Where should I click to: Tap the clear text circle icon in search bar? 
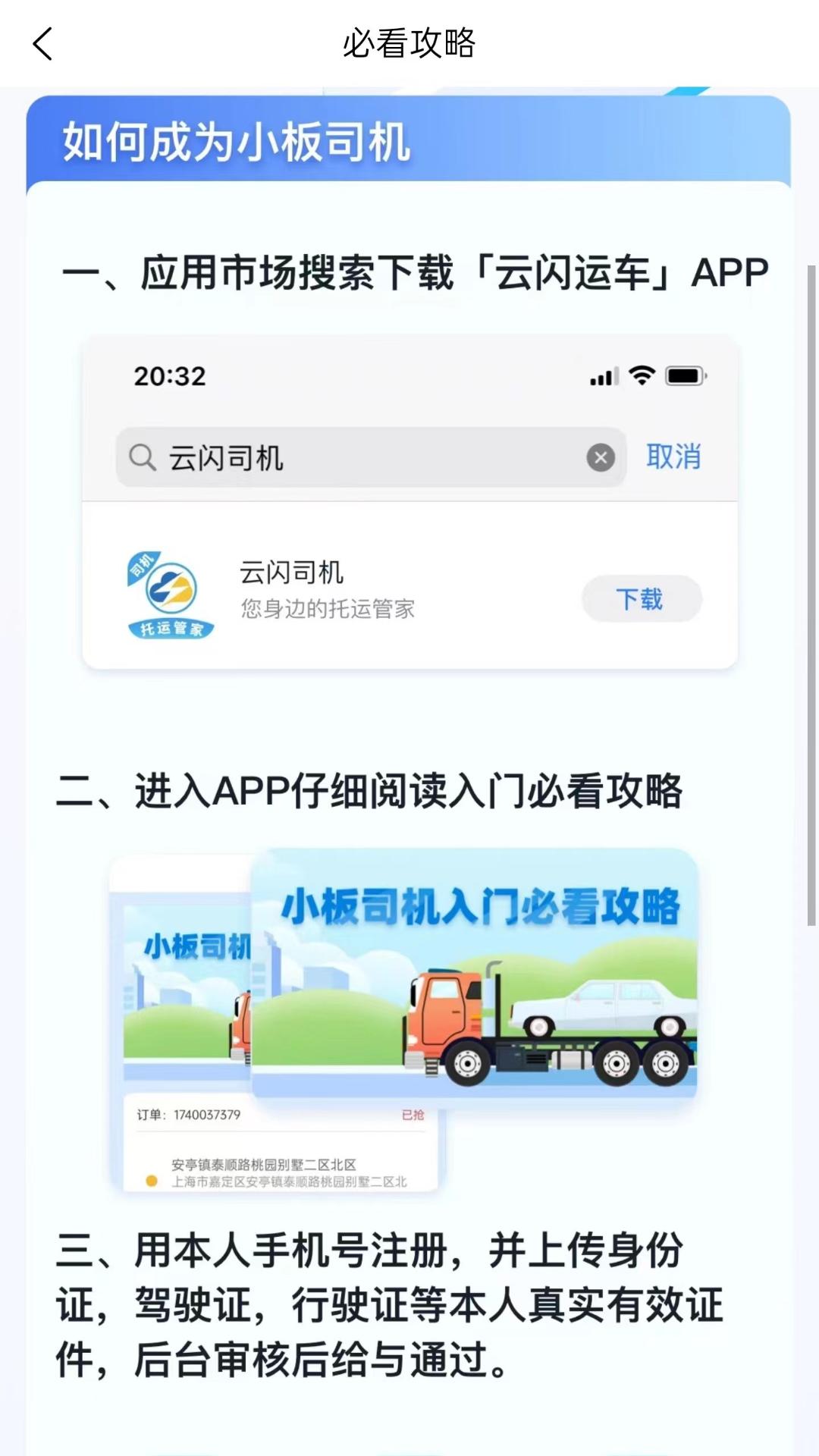600,457
